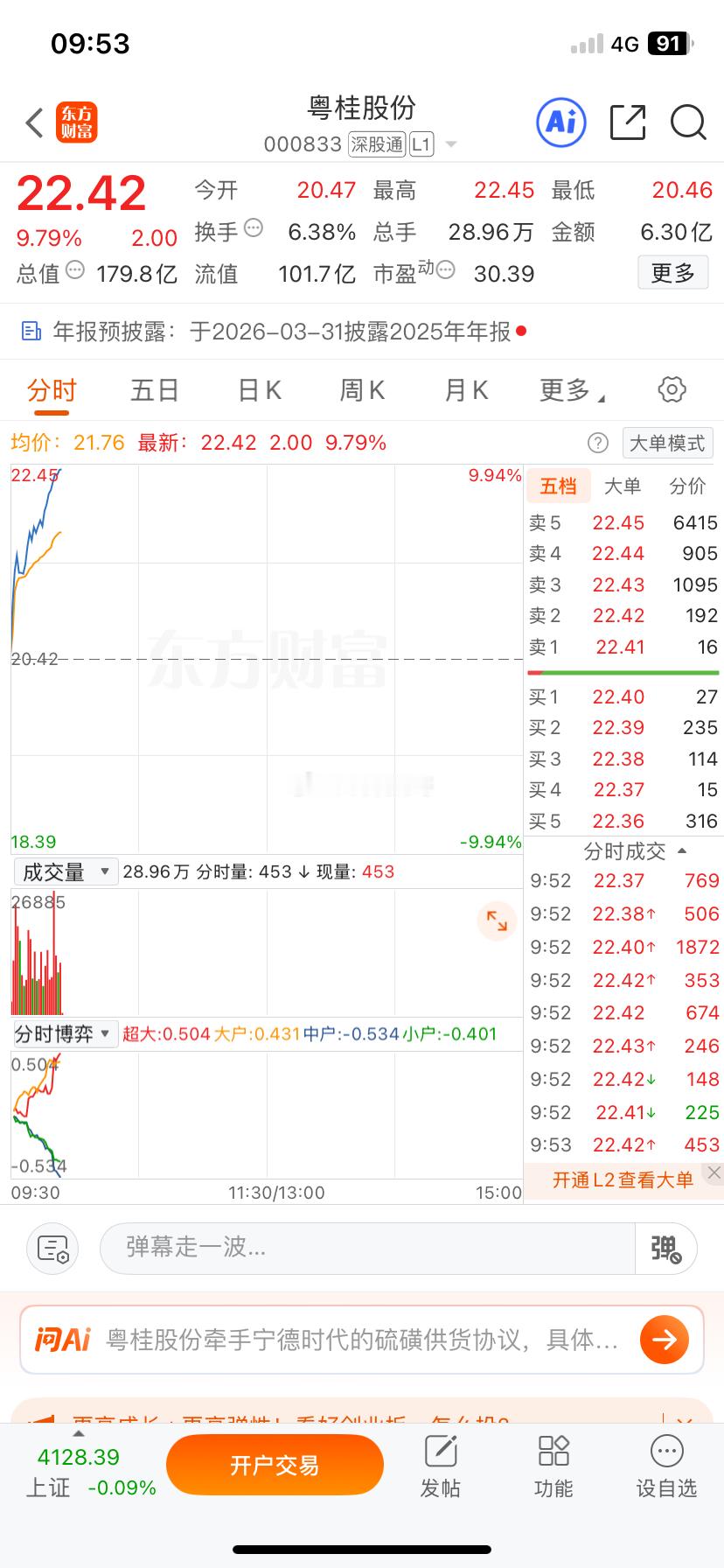Open chart settings via the gear icon

click(x=672, y=390)
